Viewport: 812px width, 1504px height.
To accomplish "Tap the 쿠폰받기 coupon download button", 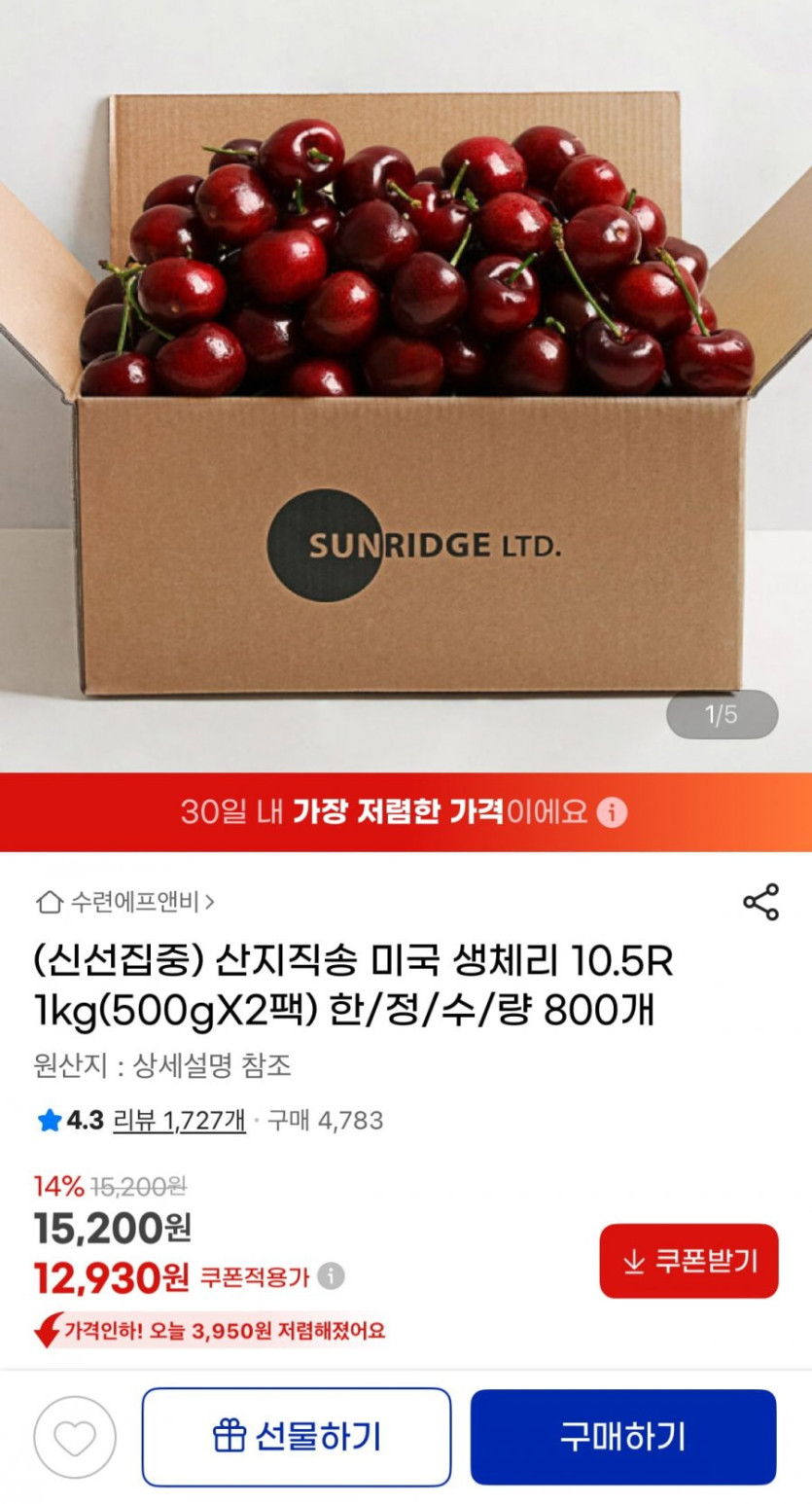I will click(688, 1261).
